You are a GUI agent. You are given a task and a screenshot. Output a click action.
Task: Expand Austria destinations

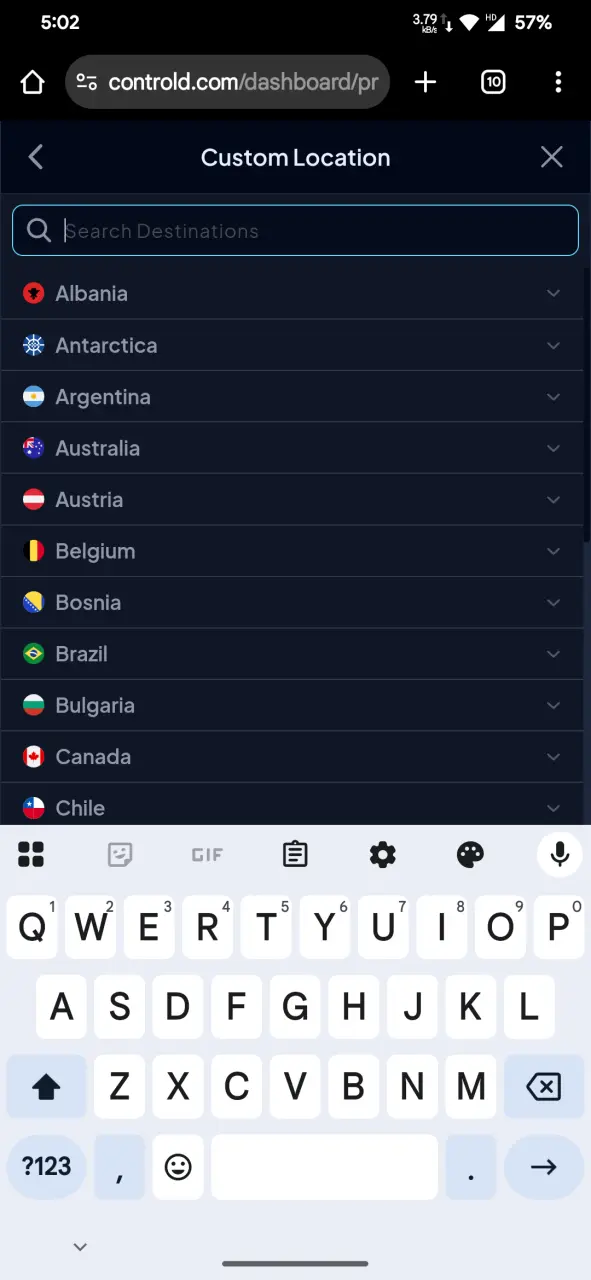coord(292,500)
